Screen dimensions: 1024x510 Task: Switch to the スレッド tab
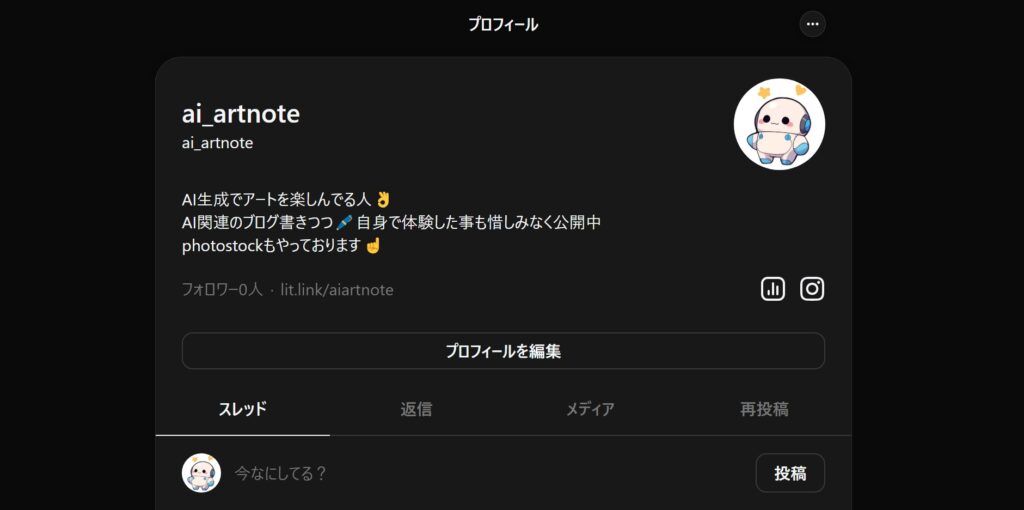coord(243,409)
